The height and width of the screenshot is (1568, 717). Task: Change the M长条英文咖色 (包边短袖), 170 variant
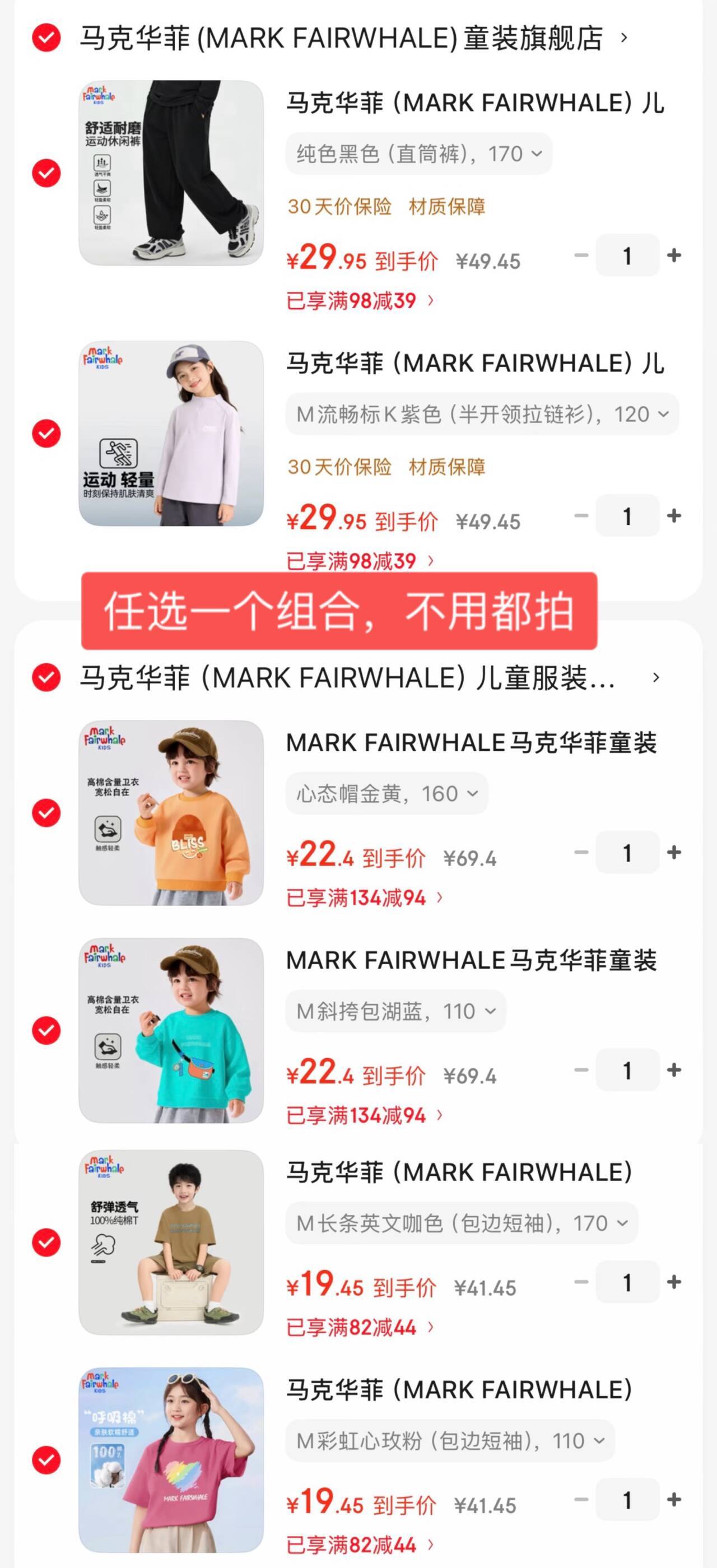tap(462, 1223)
